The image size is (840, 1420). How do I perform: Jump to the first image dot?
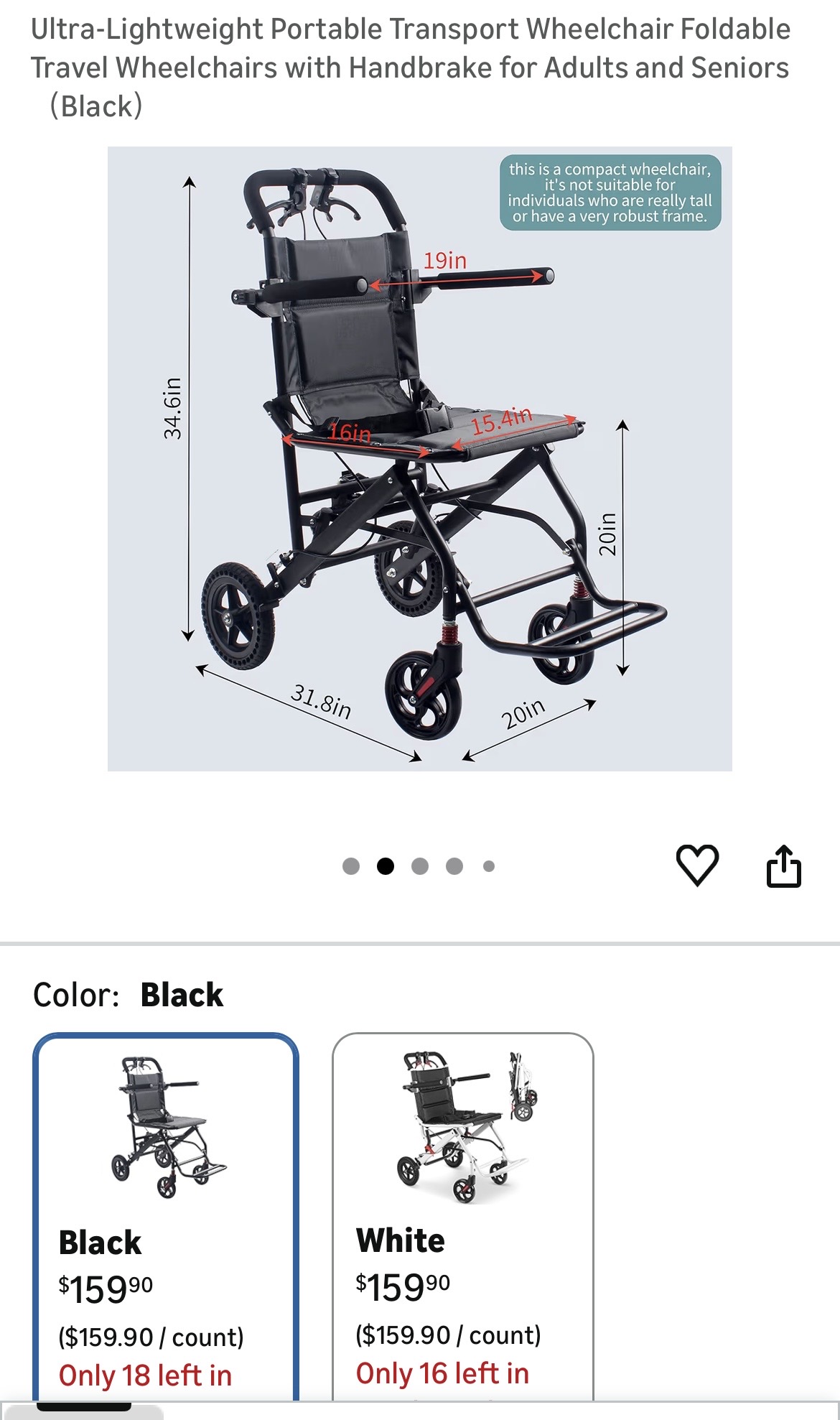(351, 866)
